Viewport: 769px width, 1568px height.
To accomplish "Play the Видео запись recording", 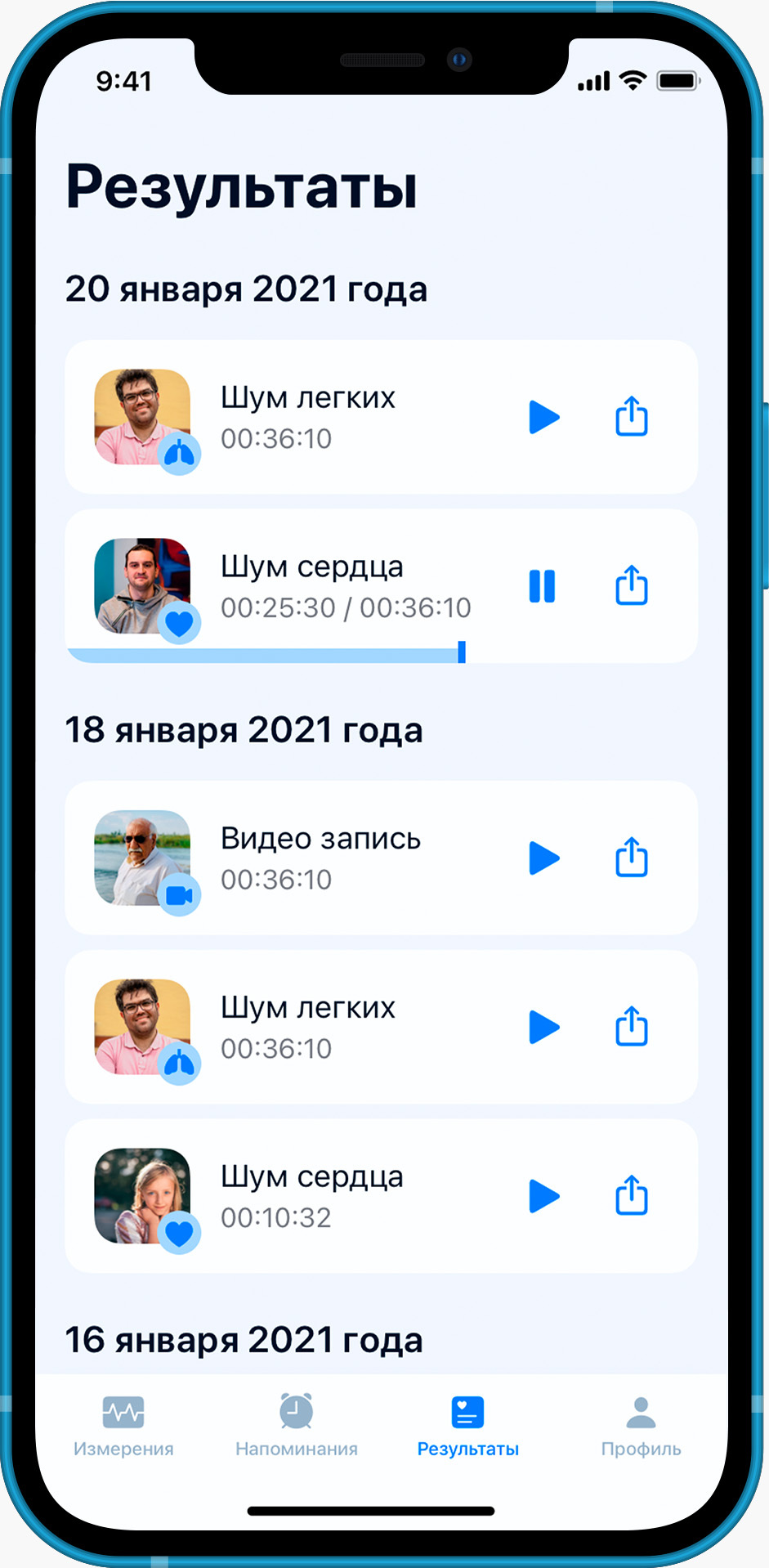I will [543, 858].
